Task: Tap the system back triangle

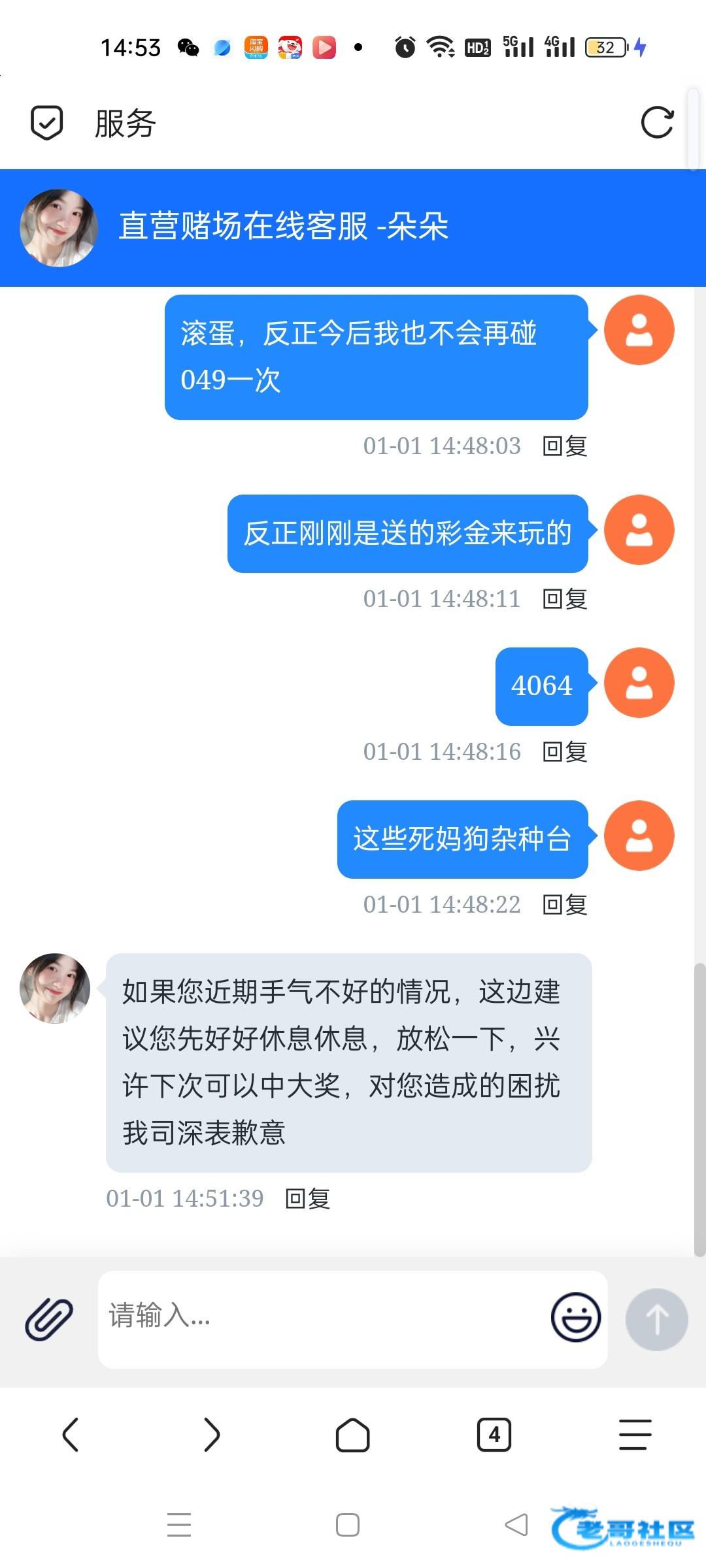Action: (516, 1525)
